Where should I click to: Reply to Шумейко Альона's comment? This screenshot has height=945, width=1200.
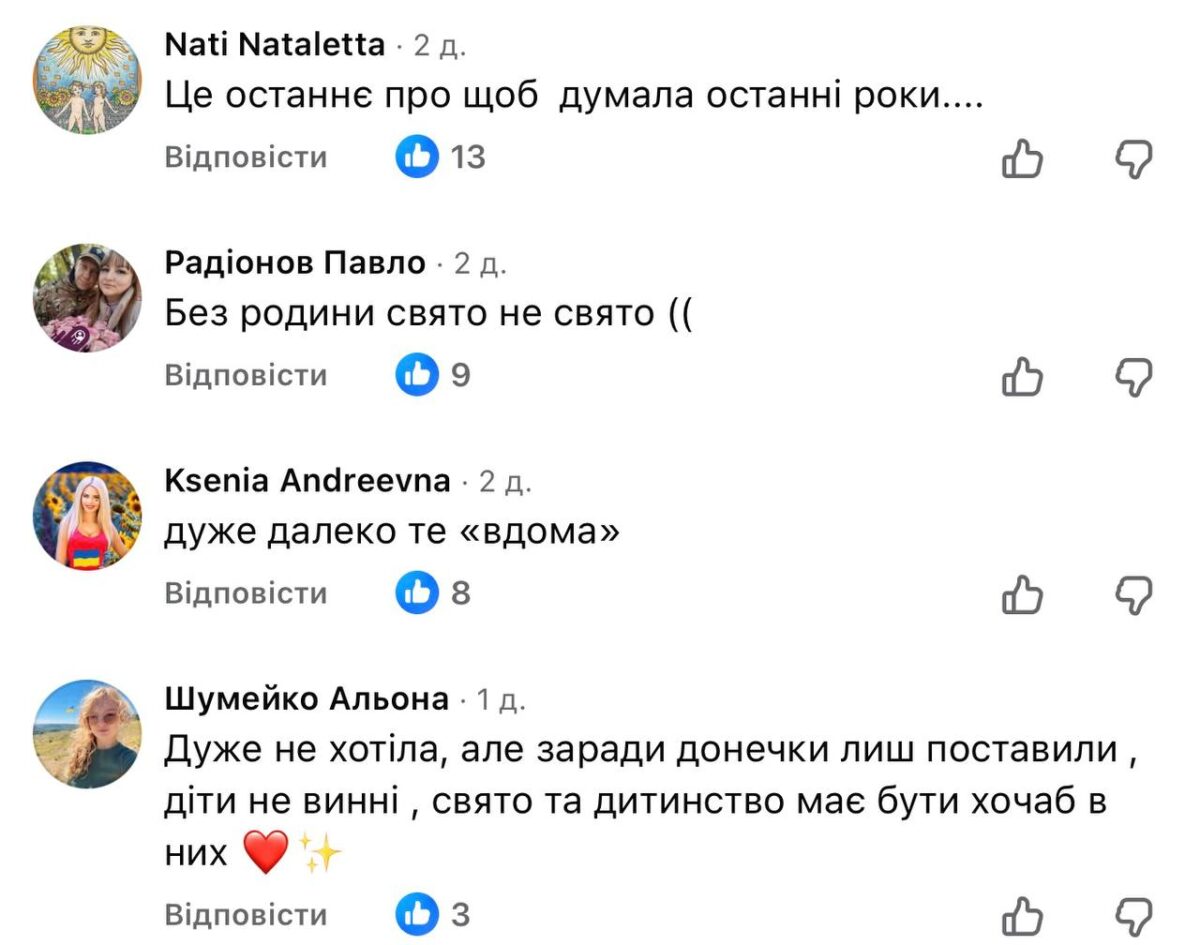click(245, 915)
